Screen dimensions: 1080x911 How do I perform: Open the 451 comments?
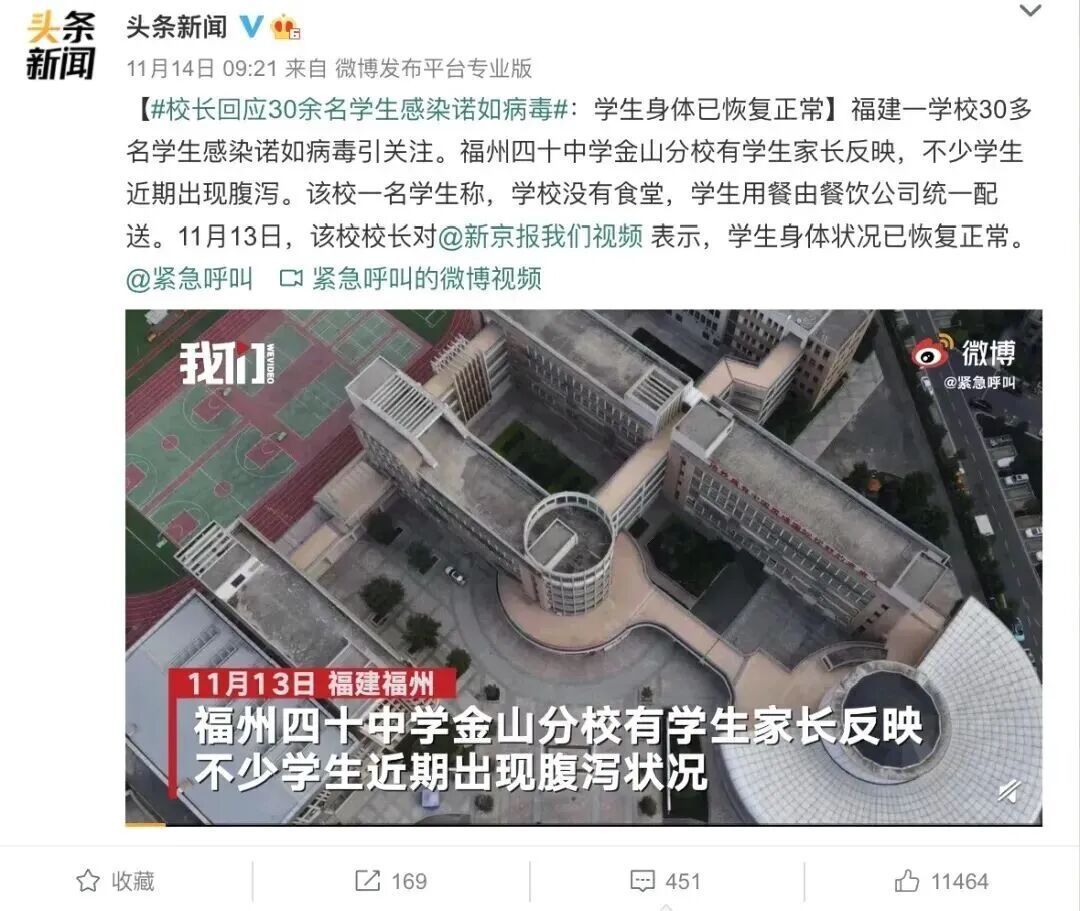coord(665,881)
